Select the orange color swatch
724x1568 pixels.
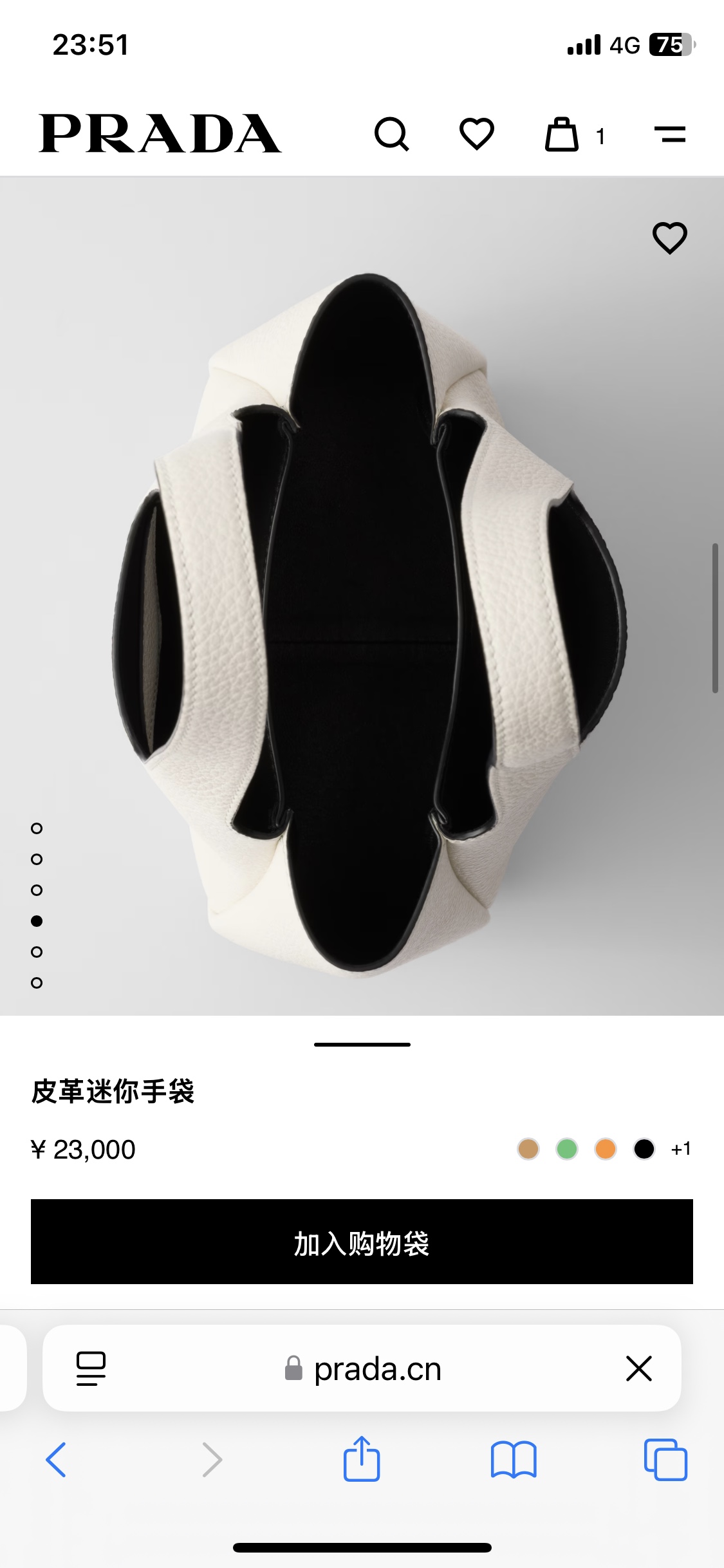click(606, 1149)
